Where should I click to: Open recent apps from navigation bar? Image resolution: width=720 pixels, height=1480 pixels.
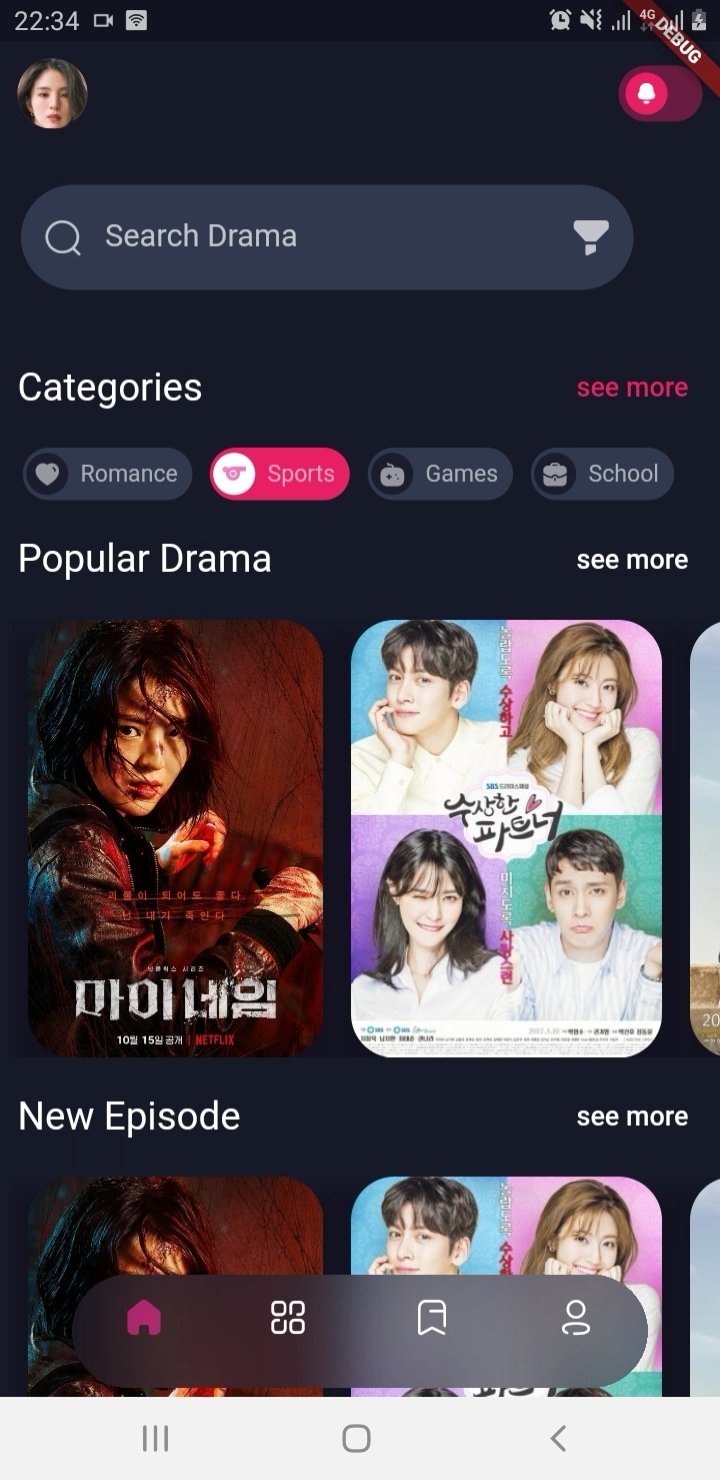(x=155, y=1438)
